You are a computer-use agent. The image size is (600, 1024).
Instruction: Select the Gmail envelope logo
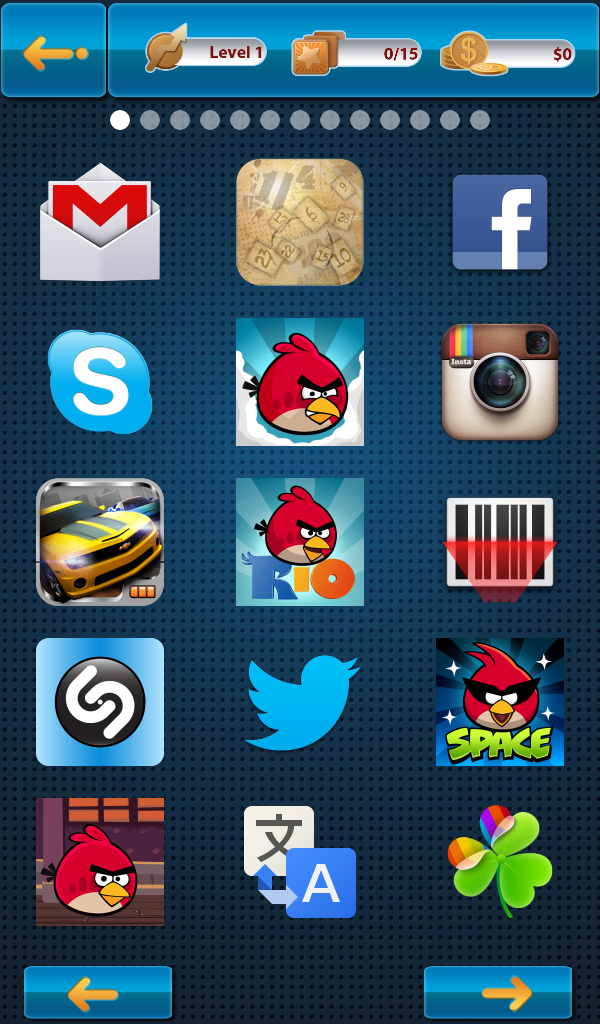(x=100, y=222)
